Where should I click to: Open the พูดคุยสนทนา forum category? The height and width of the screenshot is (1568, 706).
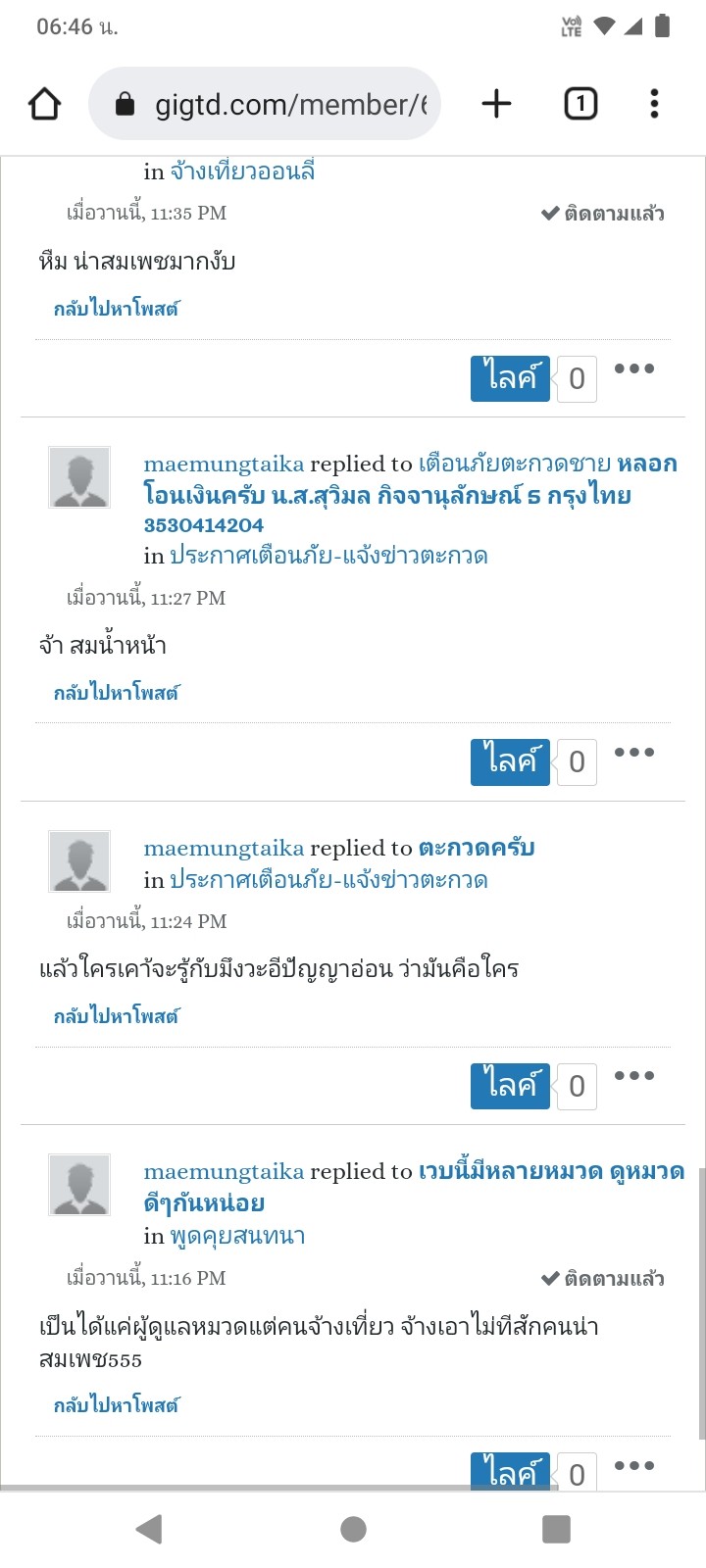[x=237, y=1236]
